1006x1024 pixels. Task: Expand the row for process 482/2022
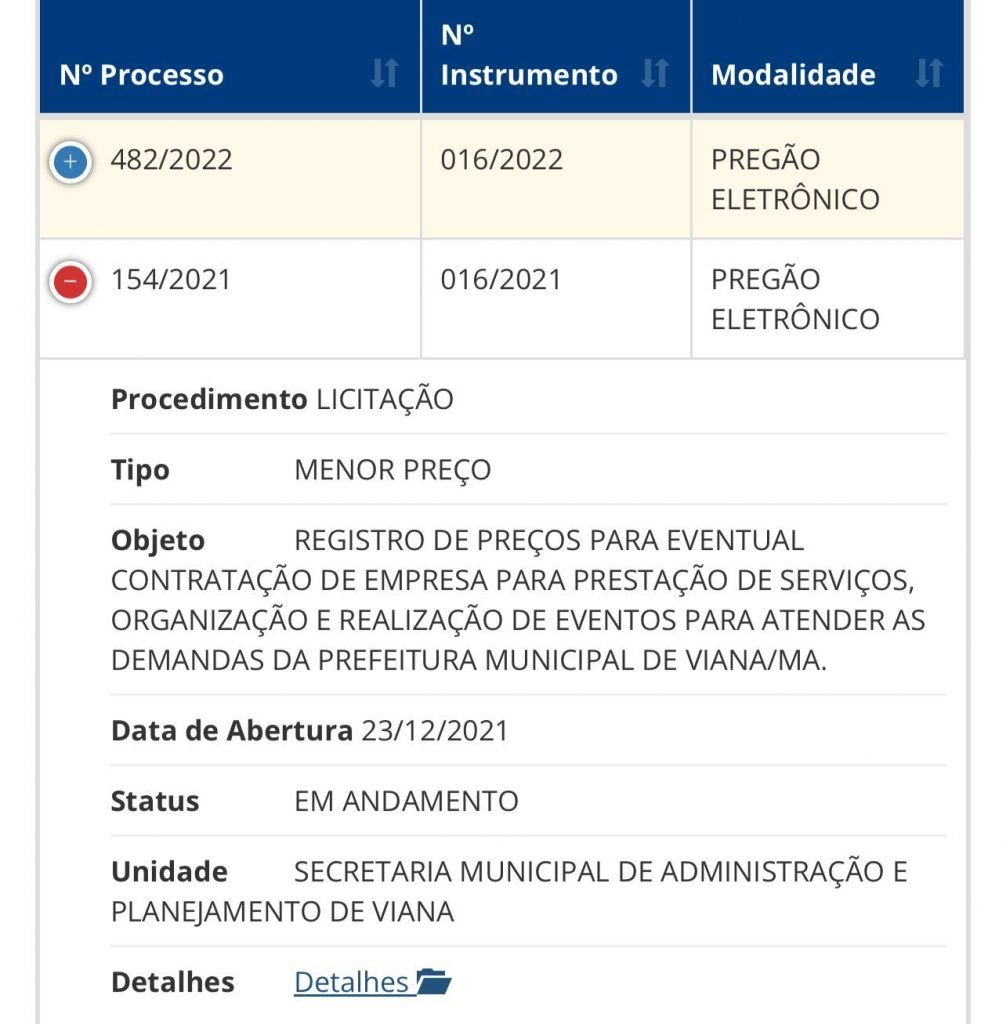point(70,161)
